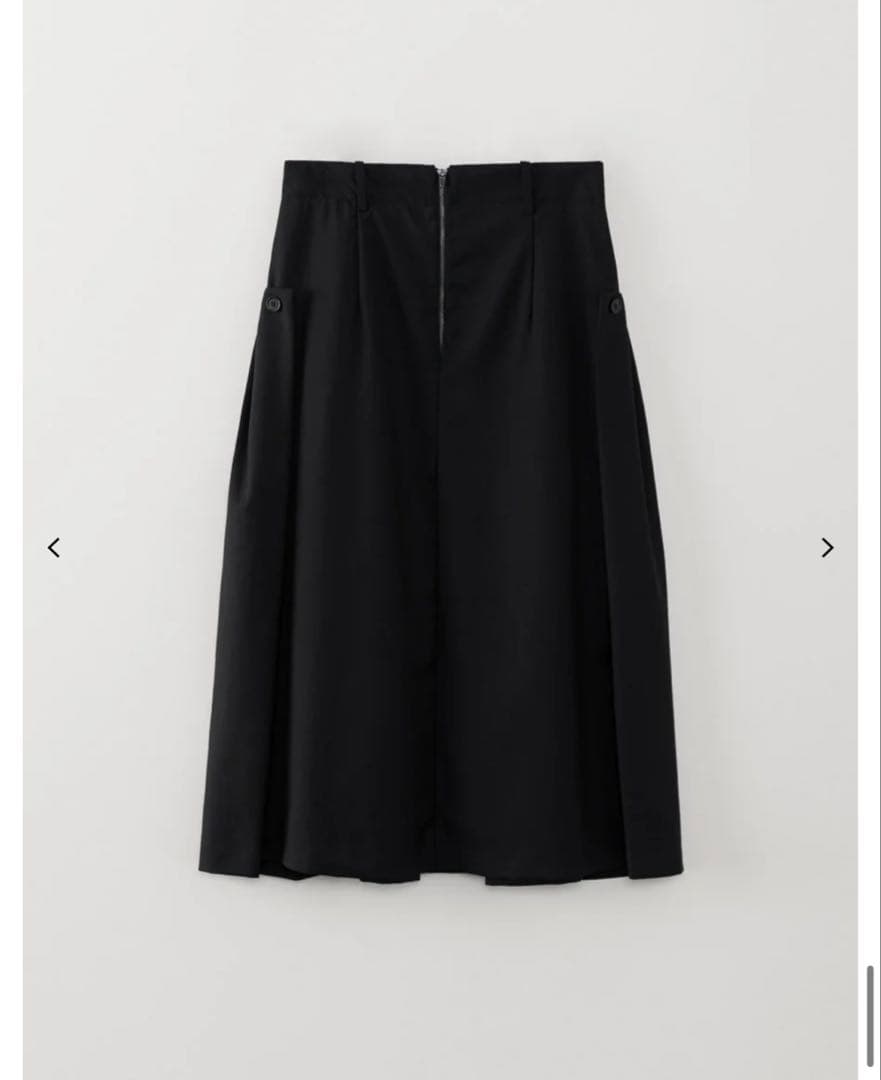Click the right button of the image carousel

827,547
